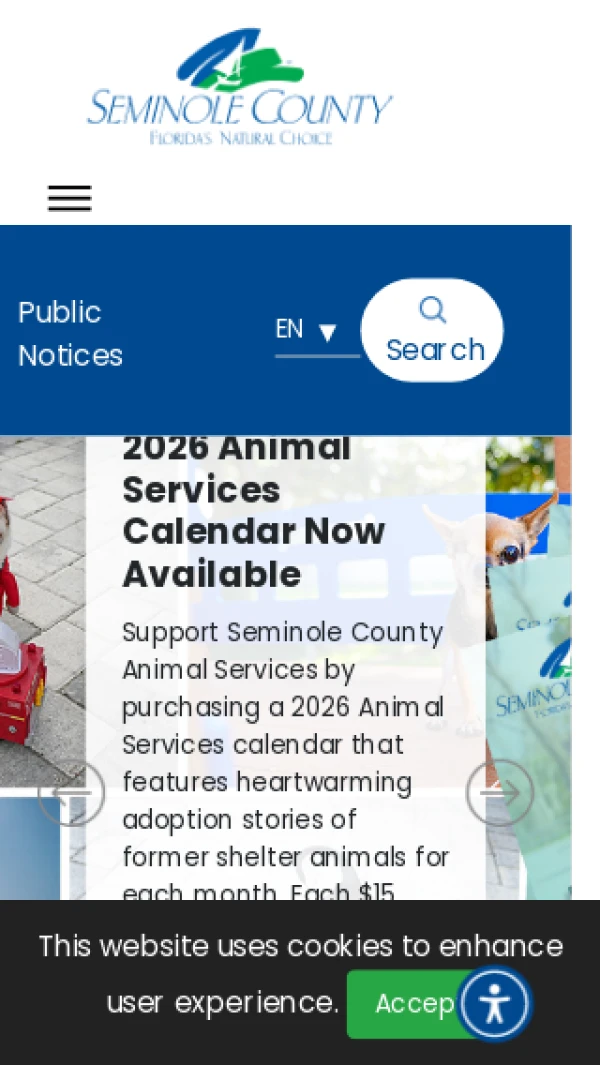Advance to the next carousel slide
Viewport: 600px width, 1065px height.
point(499,792)
